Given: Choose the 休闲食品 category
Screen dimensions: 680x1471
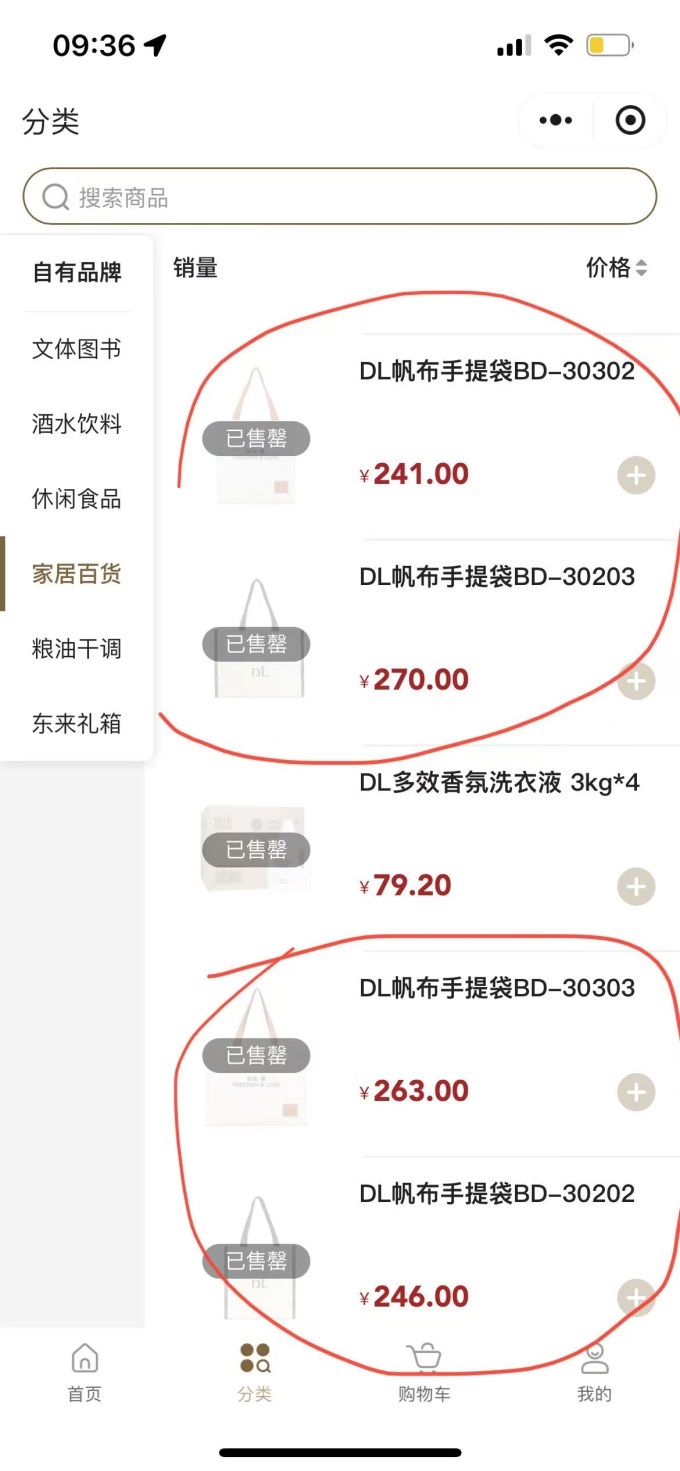Looking at the screenshot, I should tap(77, 499).
